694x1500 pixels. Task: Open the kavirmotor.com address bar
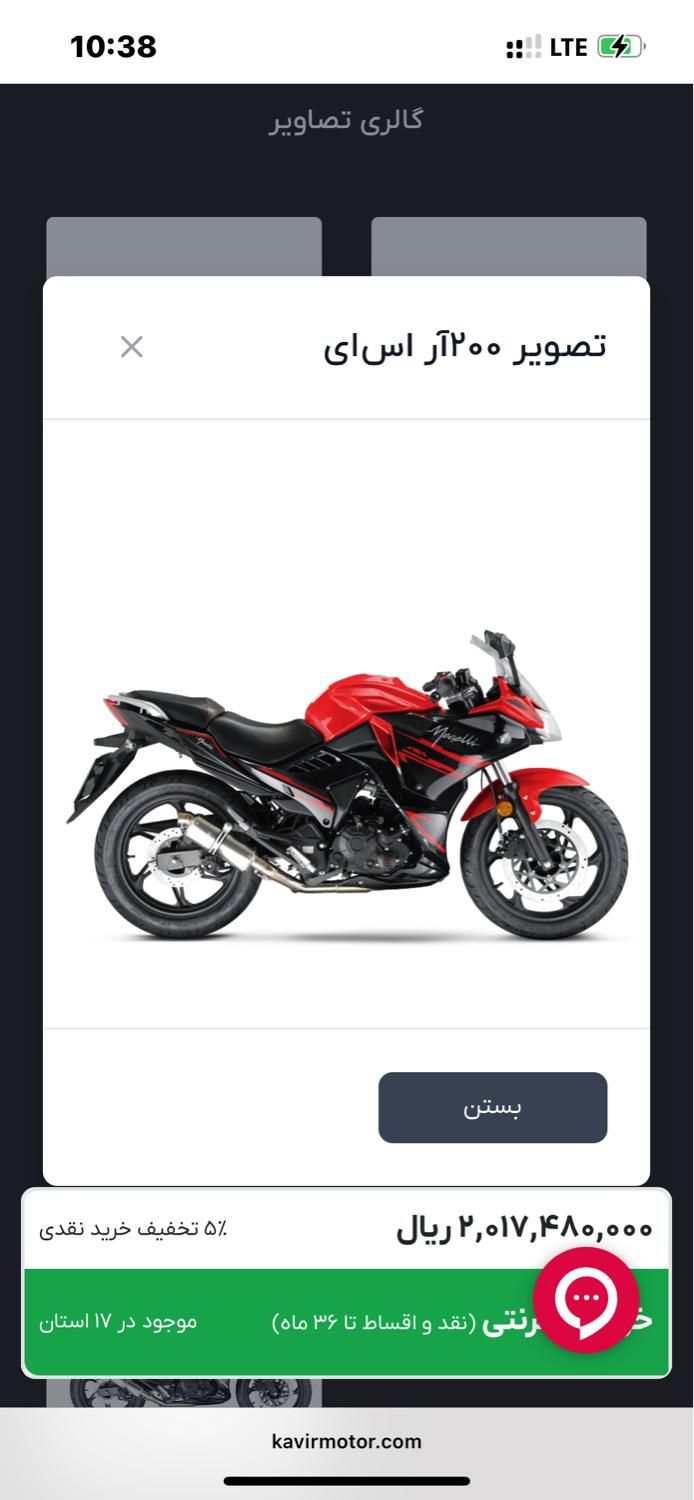[346, 1441]
